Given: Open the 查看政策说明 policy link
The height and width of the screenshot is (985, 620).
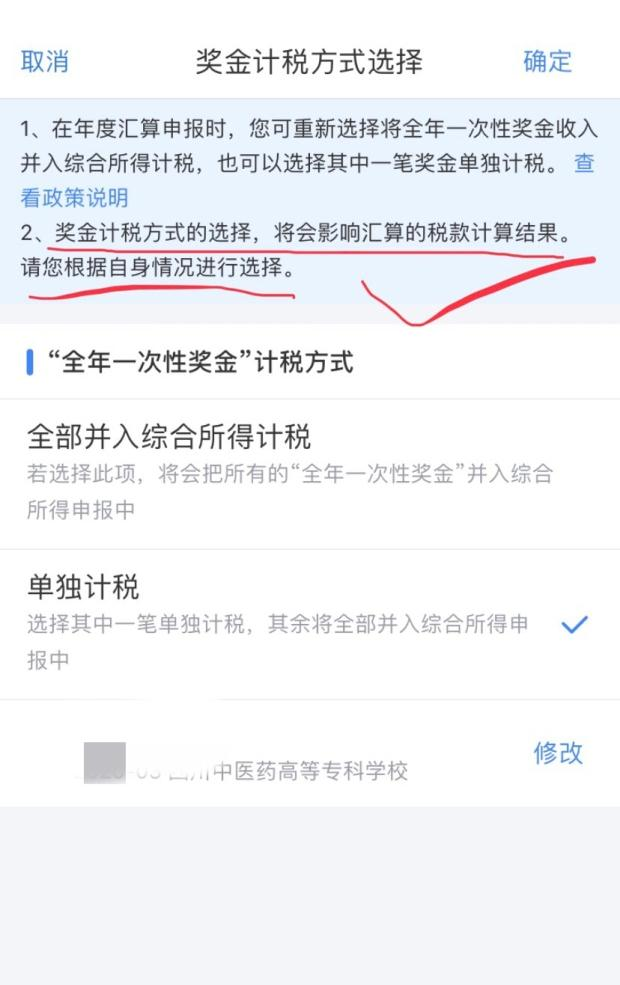Looking at the screenshot, I should [x=74, y=197].
